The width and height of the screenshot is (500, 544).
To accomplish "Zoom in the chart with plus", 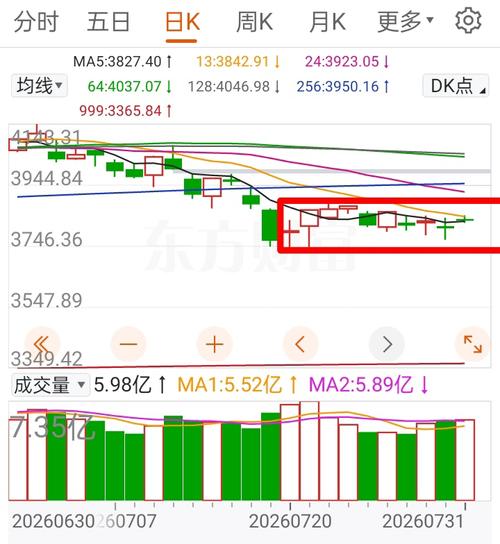I will click(214, 344).
